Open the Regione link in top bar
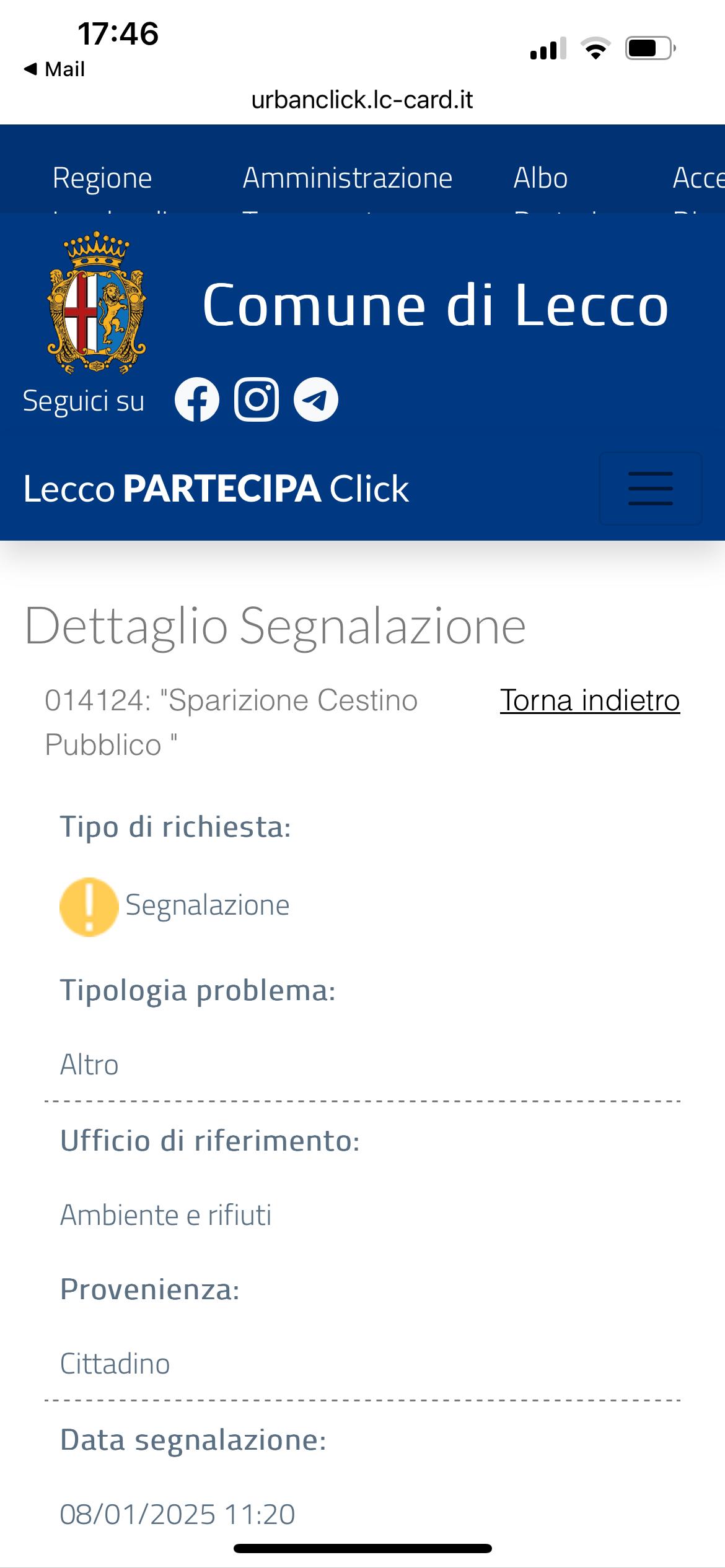The width and height of the screenshot is (725, 1568). (x=102, y=178)
